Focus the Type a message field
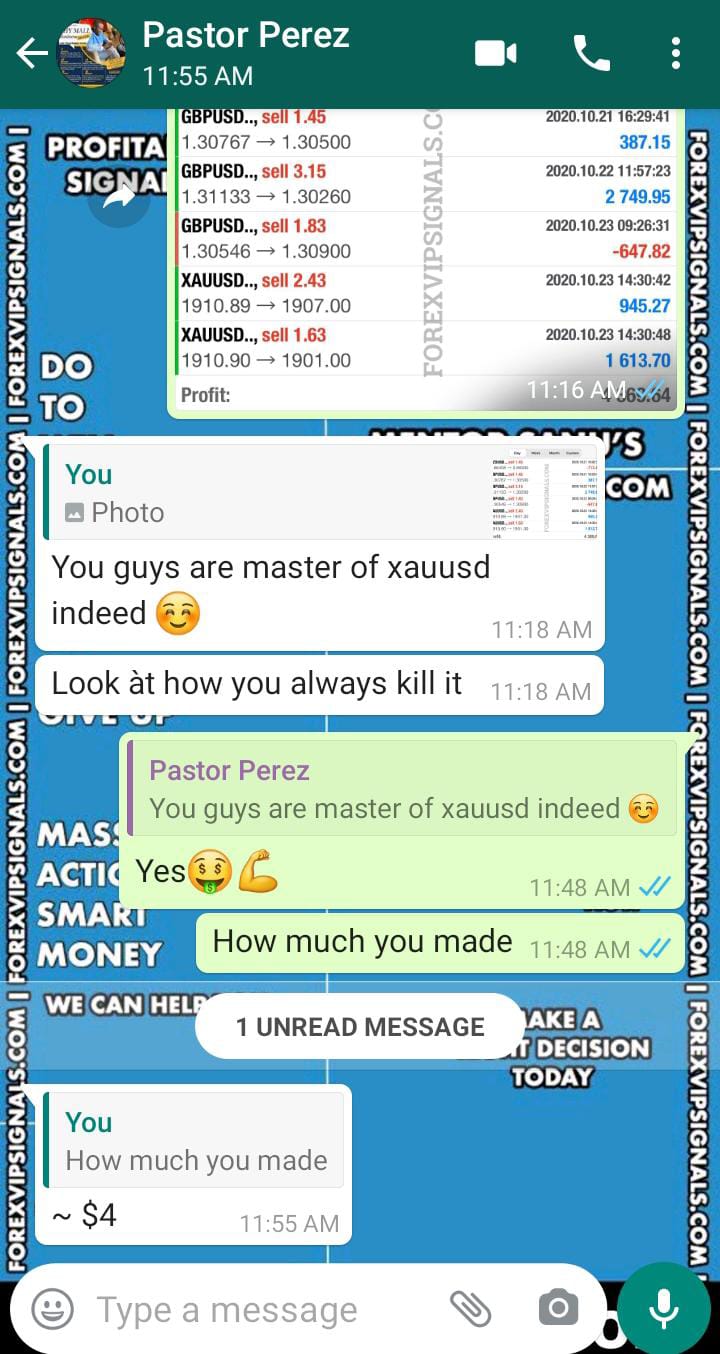 click(x=260, y=1309)
